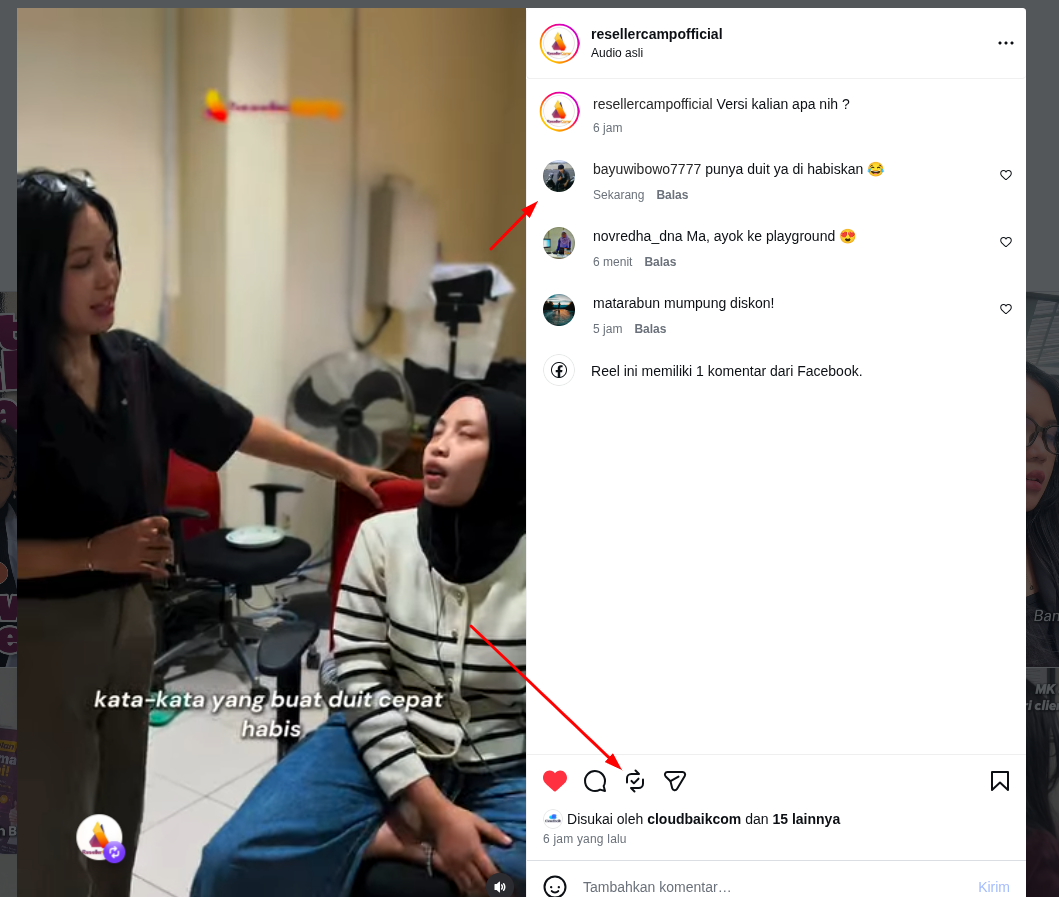This screenshot has width=1059, height=897.
Task: Like matarabun's comment
Action: click(x=1006, y=309)
